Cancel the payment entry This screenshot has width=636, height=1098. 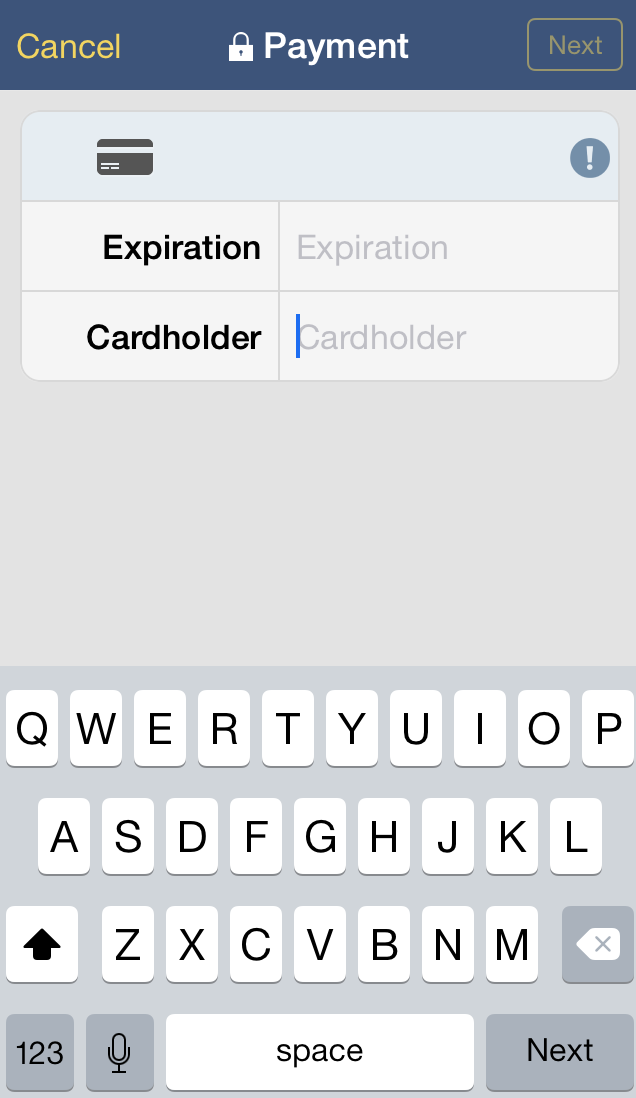pyautogui.click(x=68, y=46)
